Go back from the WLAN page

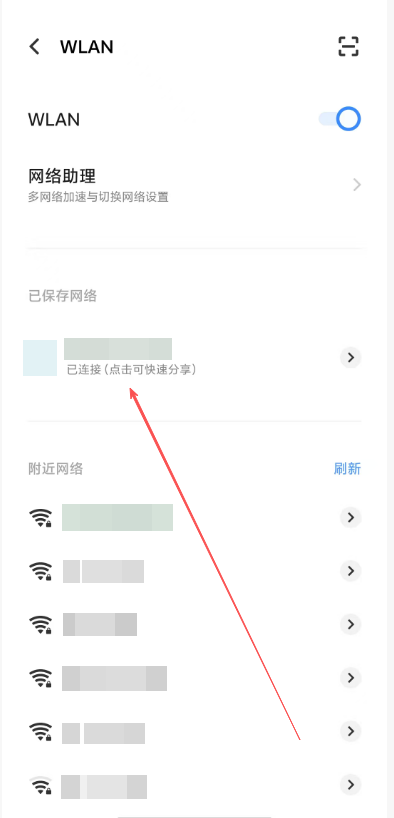(x=34, y=47)
